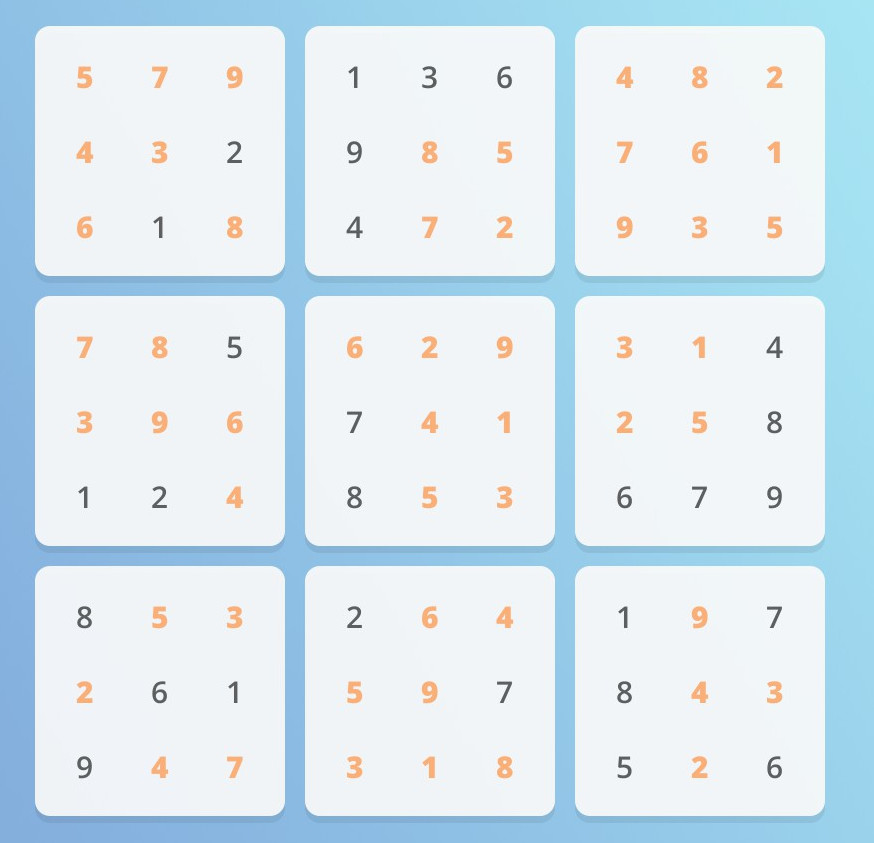This screenshot has height=843, width=874.
Task: Select the 8 cell in the top-middle box
Action: click(429, 152)
